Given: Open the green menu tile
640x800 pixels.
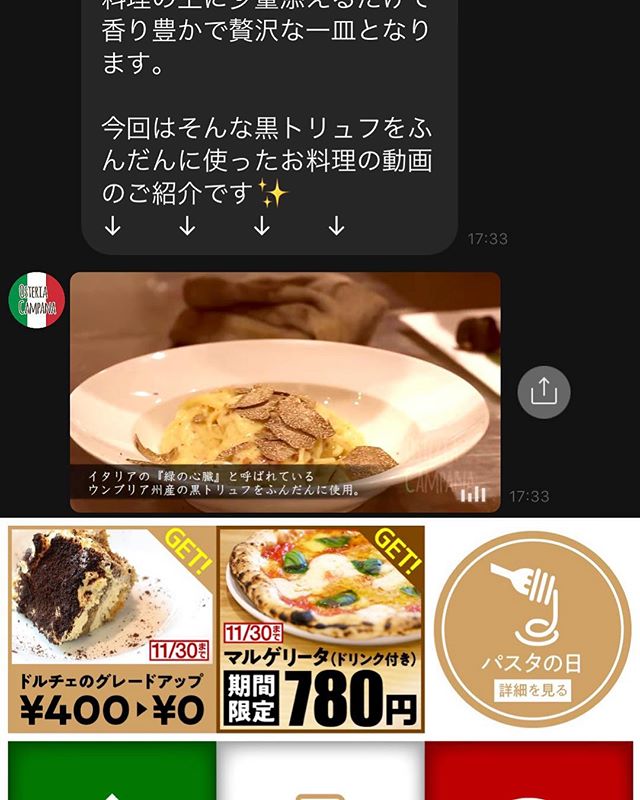Looking at the screenshot, I should point(112,772).
